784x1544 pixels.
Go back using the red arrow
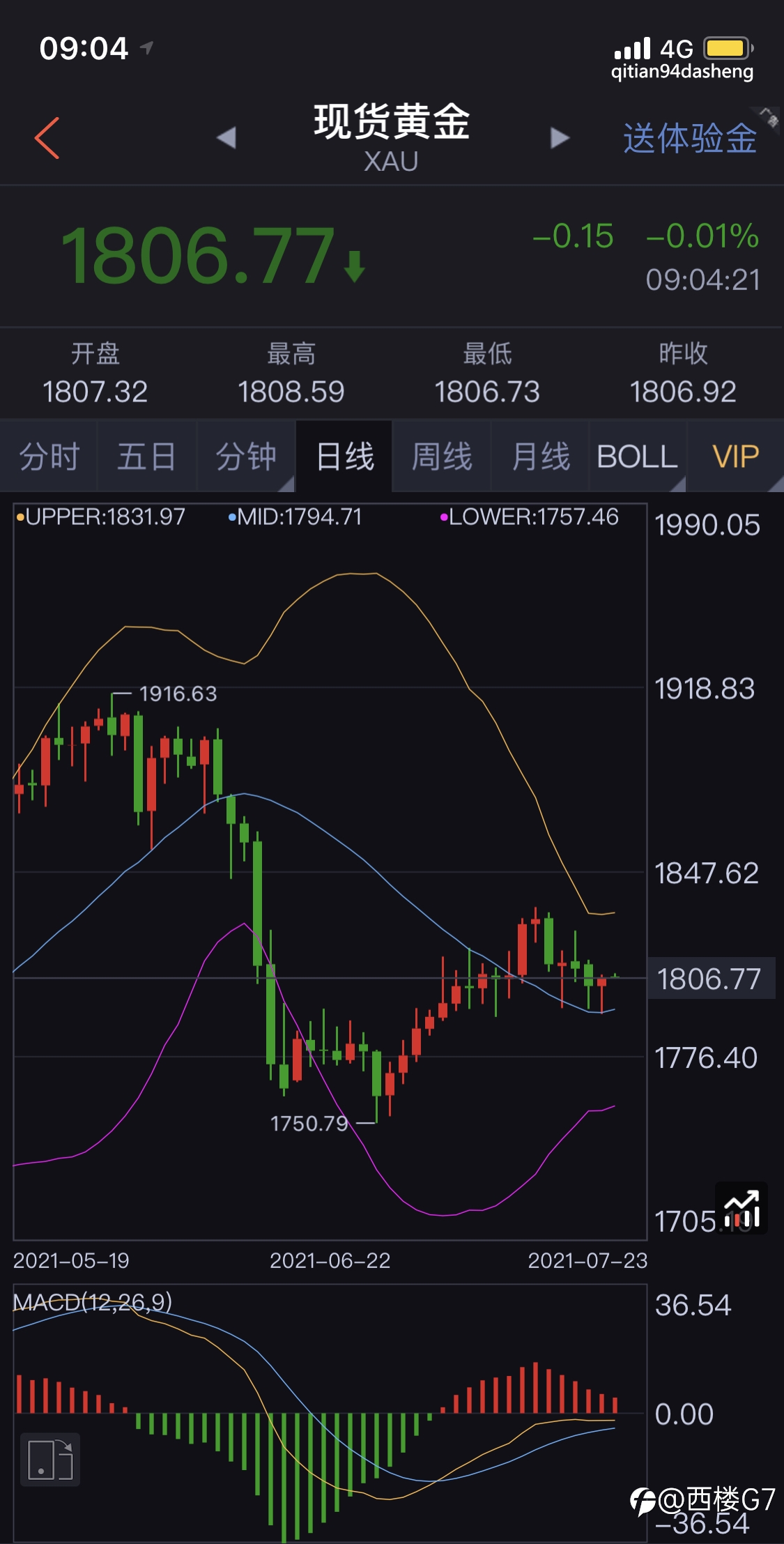[47, 138]
